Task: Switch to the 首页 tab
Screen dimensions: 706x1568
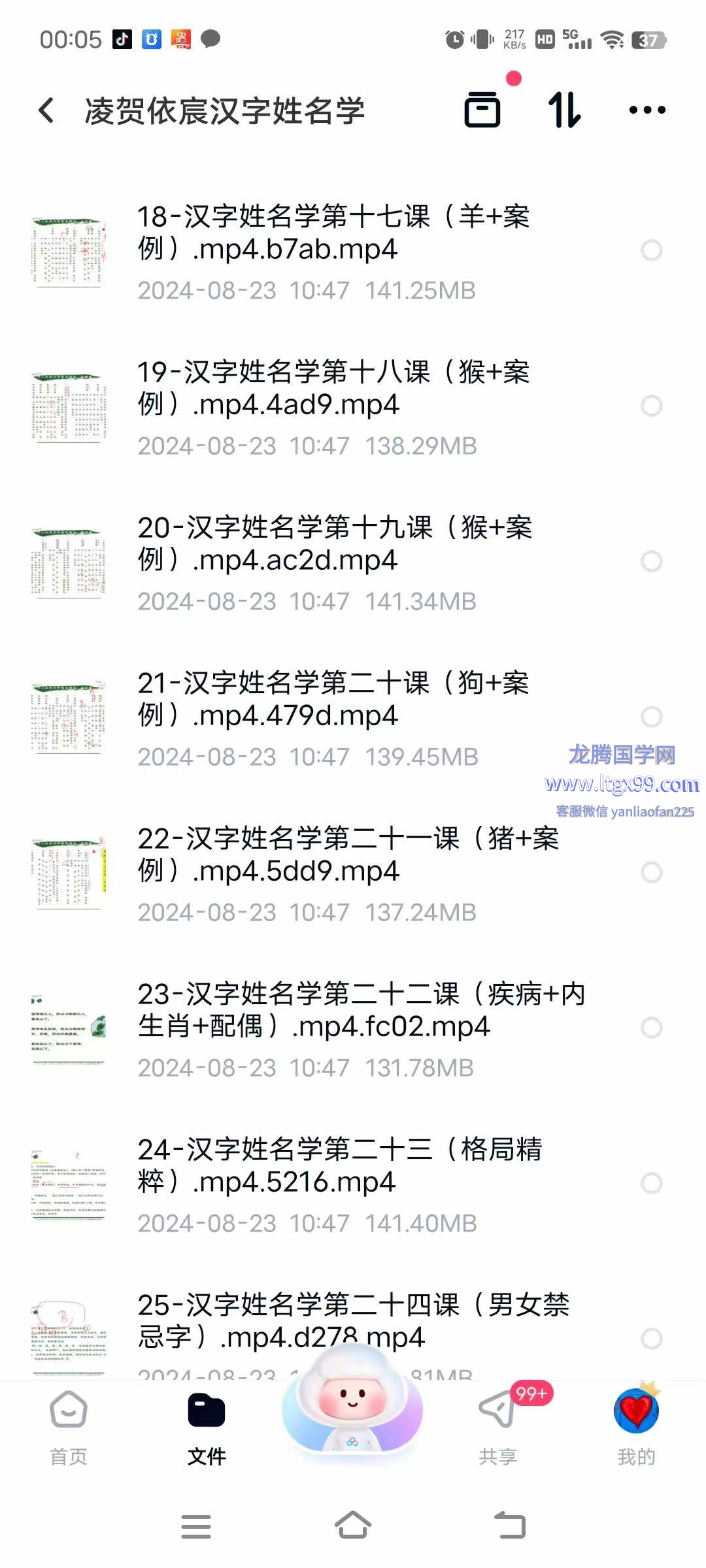Action: pos(69,1428)
